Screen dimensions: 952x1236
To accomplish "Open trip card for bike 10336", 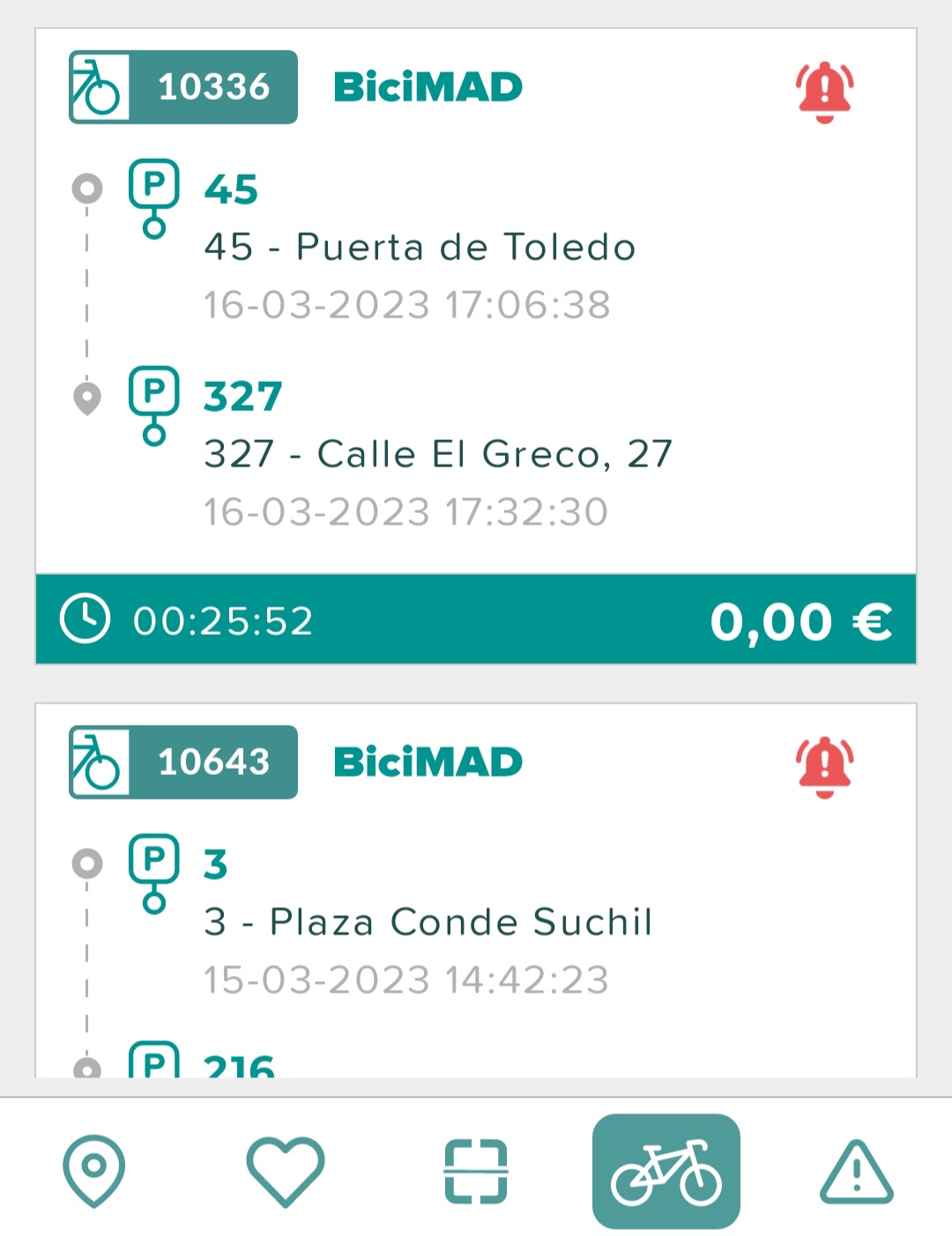I will tap(476, 353).
